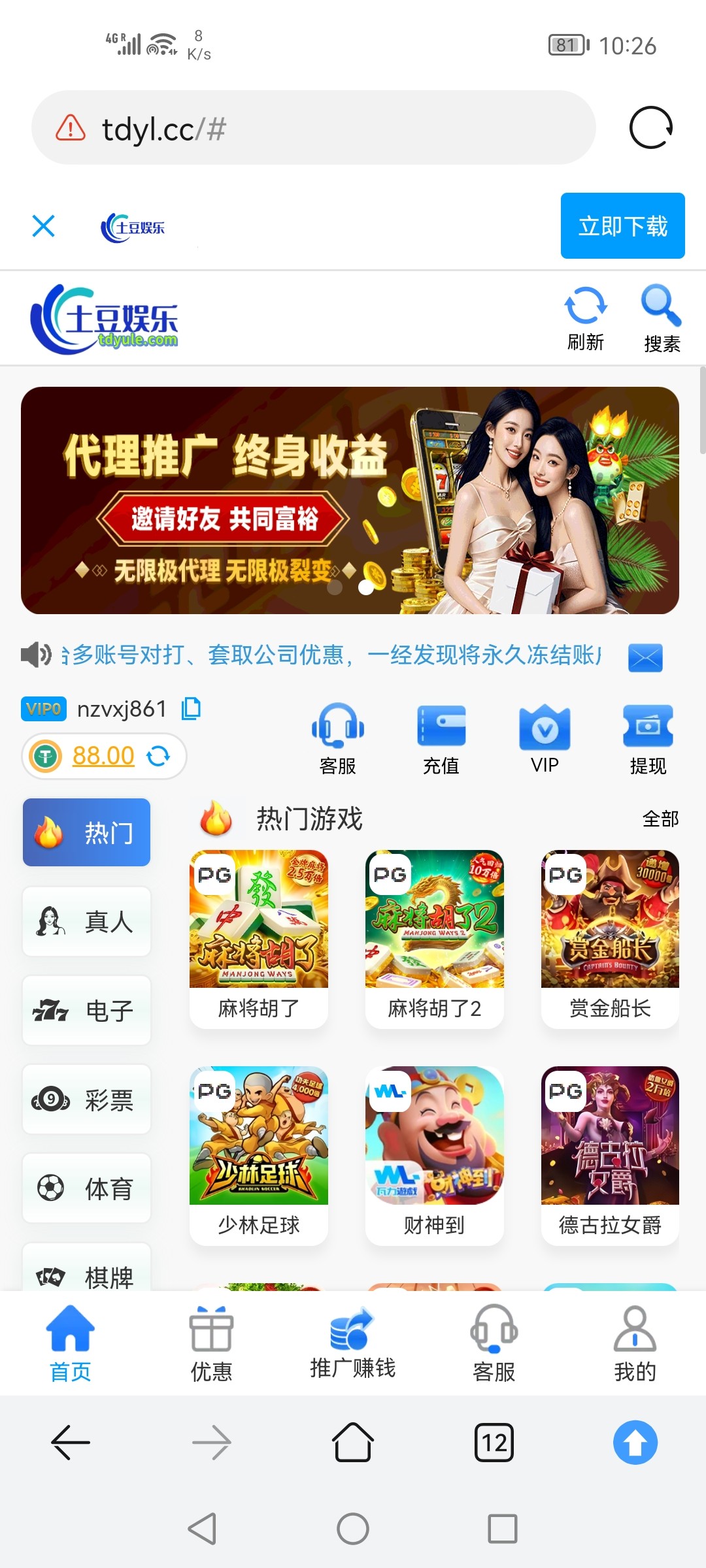Open the 财神到 game
The height and width of the screenshot is (1568, 706).
click(434, 1154)
